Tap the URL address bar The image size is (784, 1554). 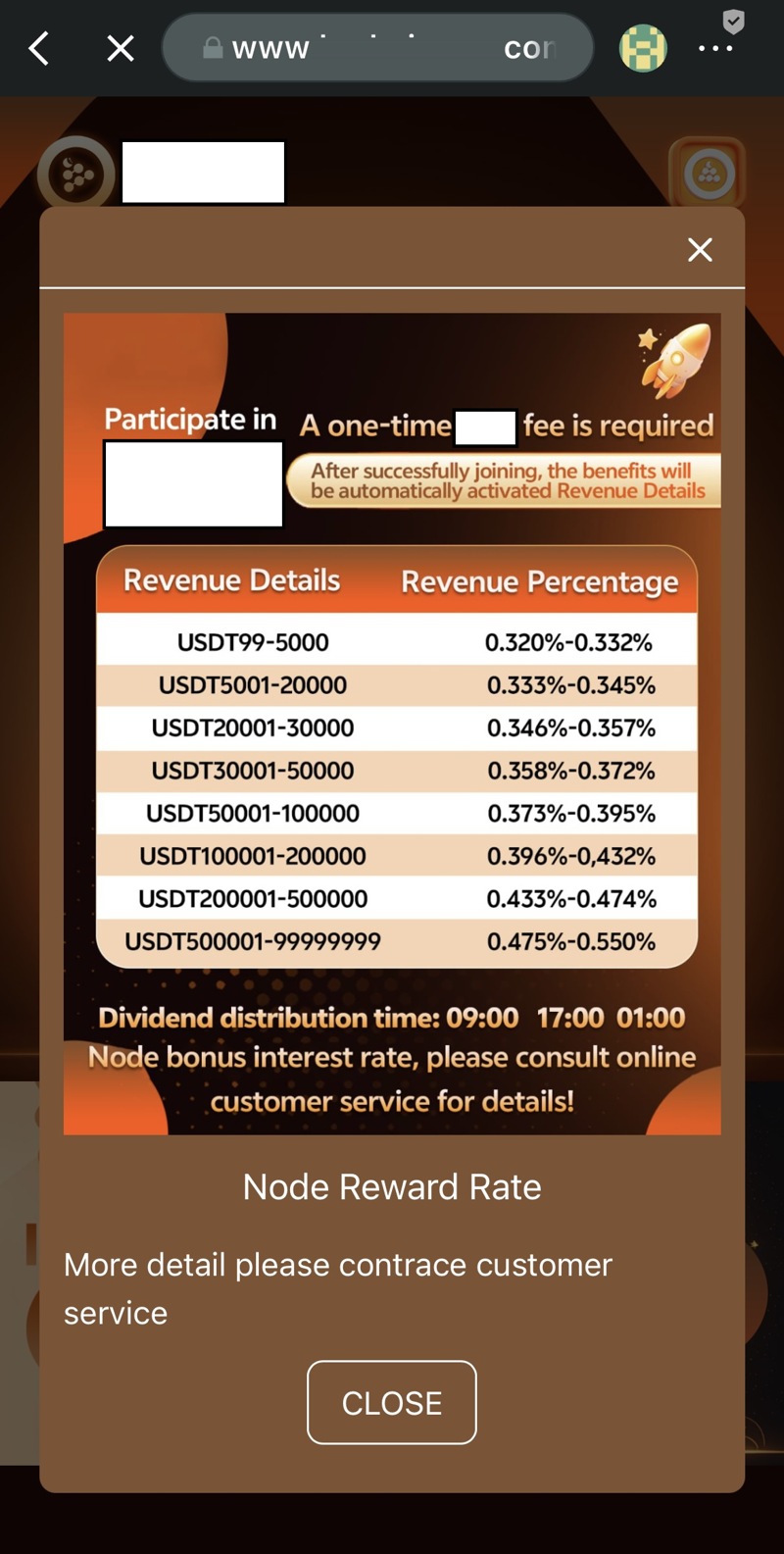tap(377, 48)
